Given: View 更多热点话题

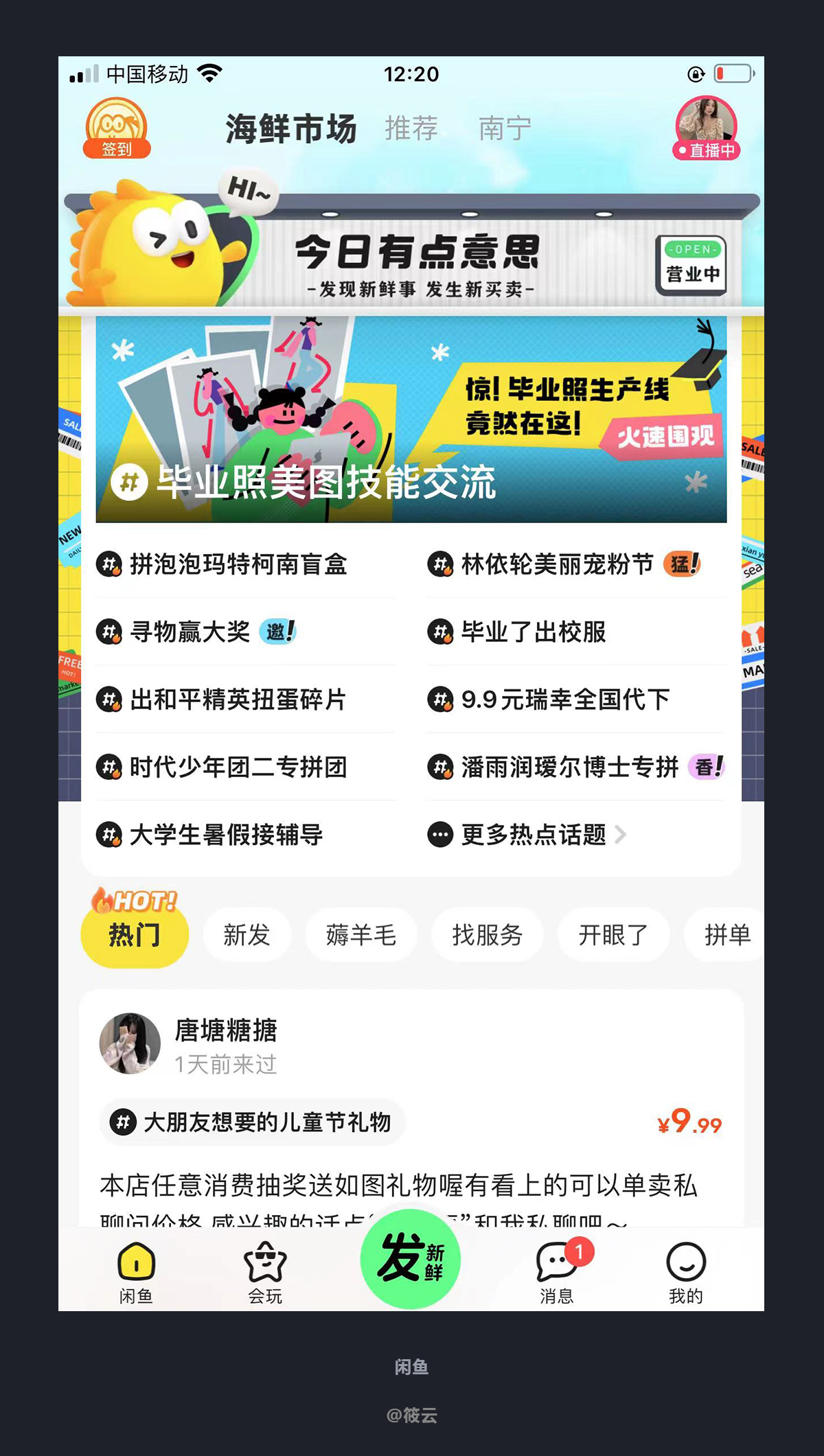Looking at the screenshot, I should click(x=527, y=835).
